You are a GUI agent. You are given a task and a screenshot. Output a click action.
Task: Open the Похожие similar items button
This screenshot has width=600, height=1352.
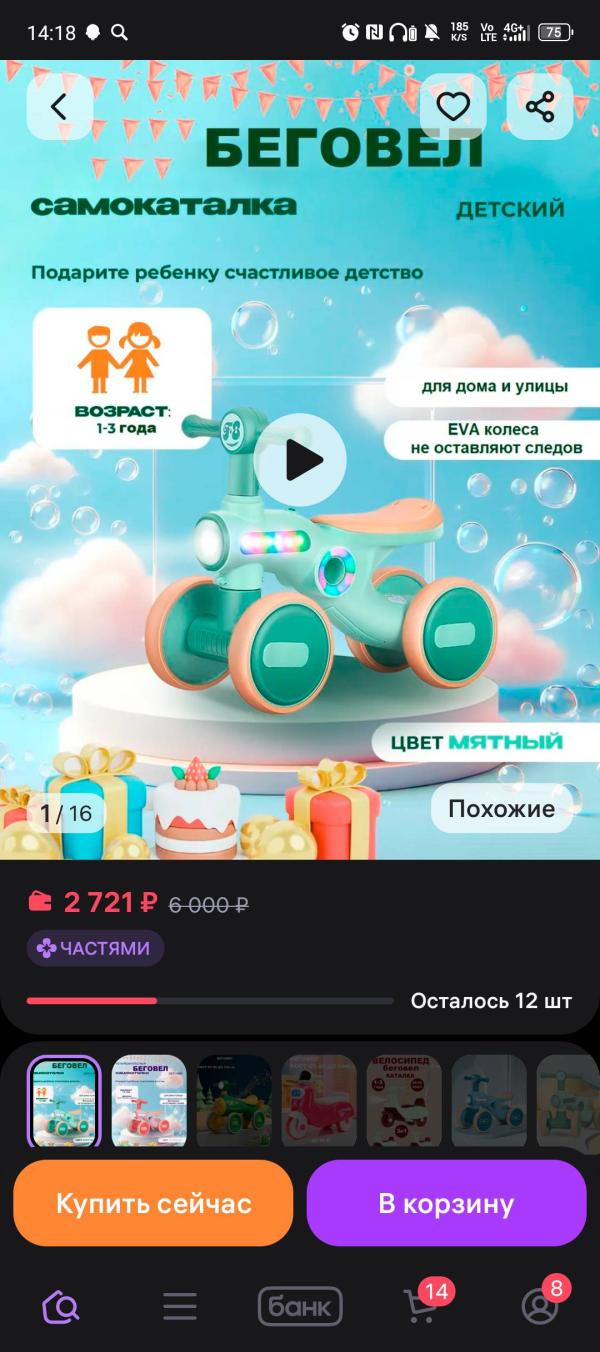[x=501, y=809]
